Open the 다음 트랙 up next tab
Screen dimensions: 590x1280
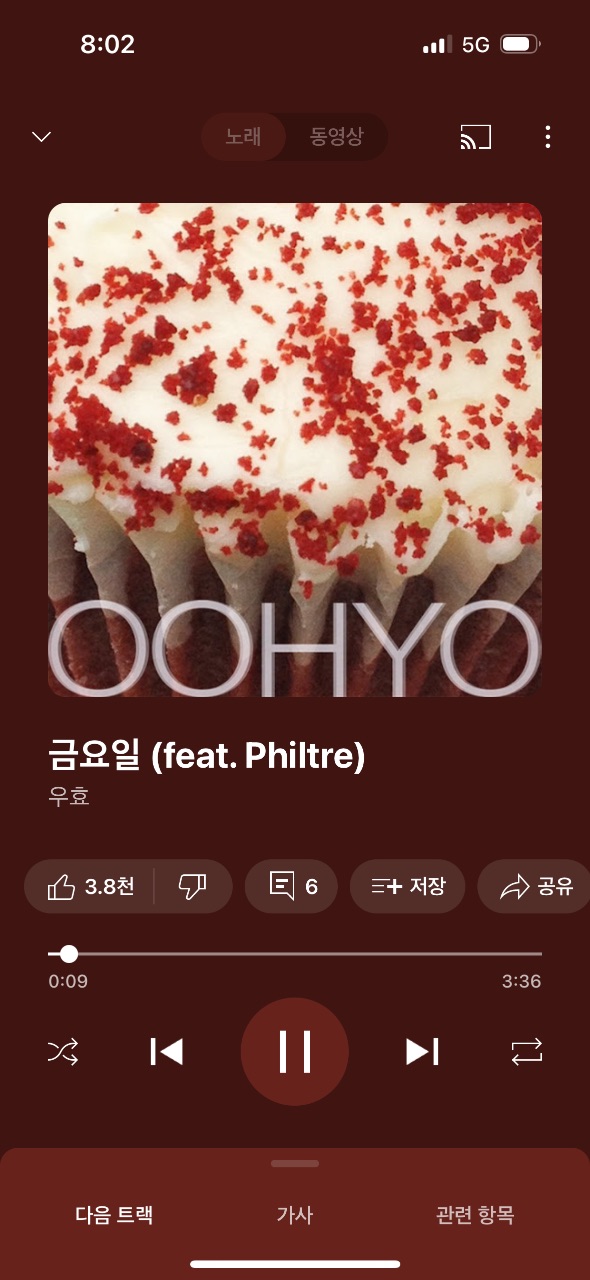pyautogui.click(x=114, y=1215)
